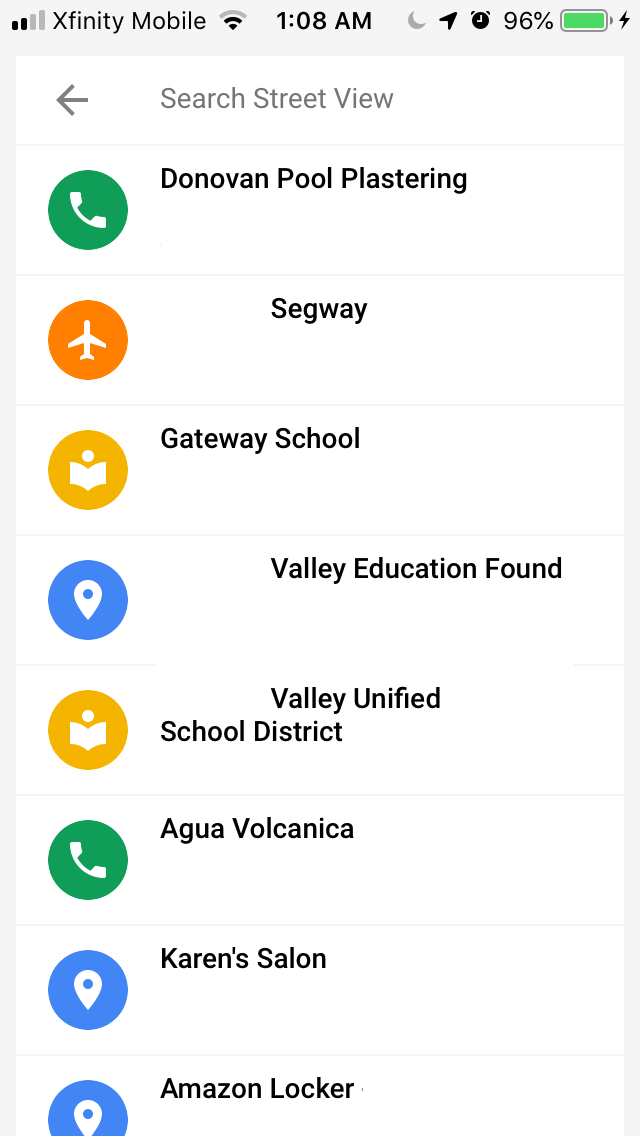Open the Donovan Pool Plastering result
The width and height of the screenshot is (640, 1136).
click(x=314, y=180)
